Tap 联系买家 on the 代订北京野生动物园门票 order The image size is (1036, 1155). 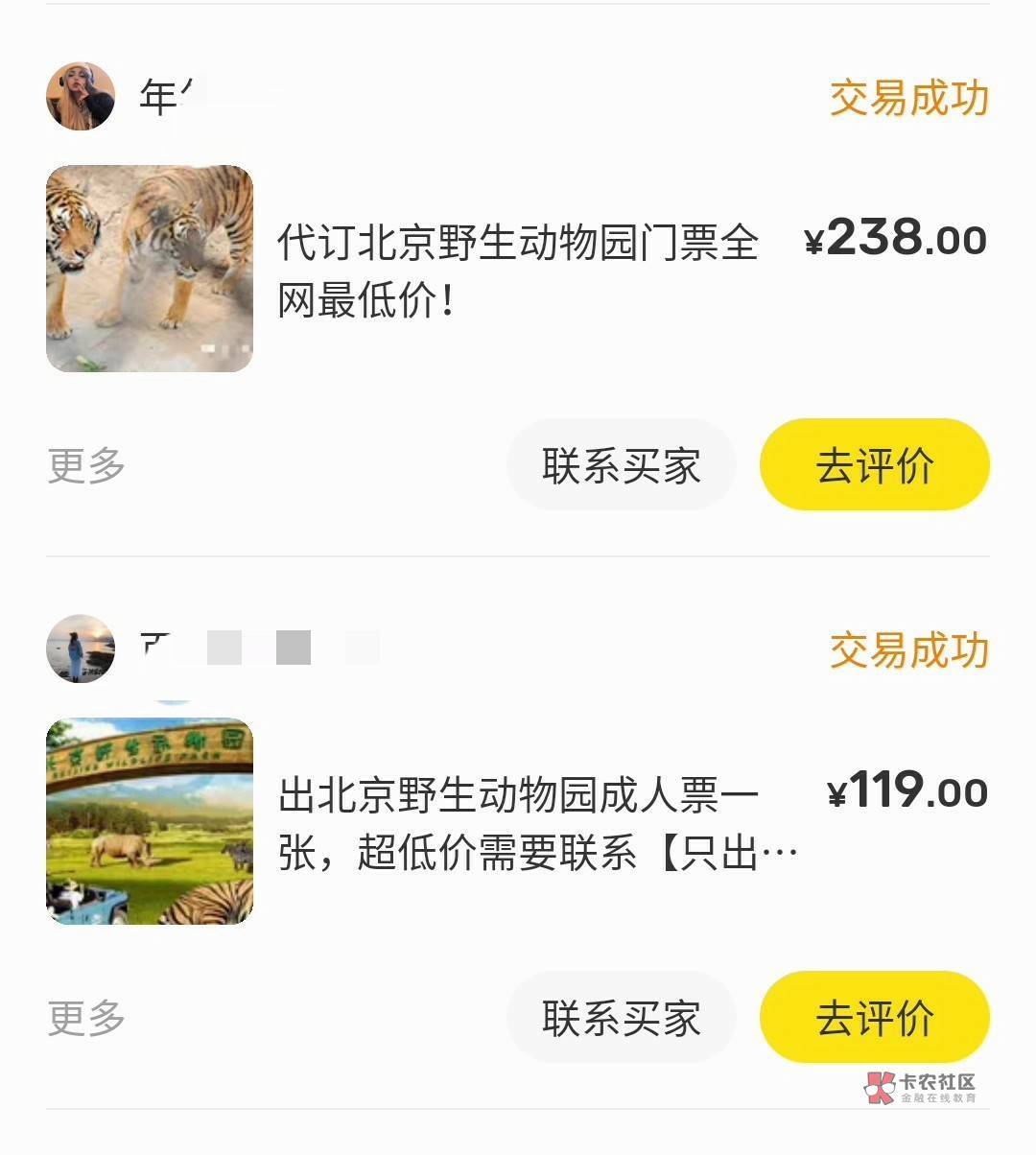(621, 465)
